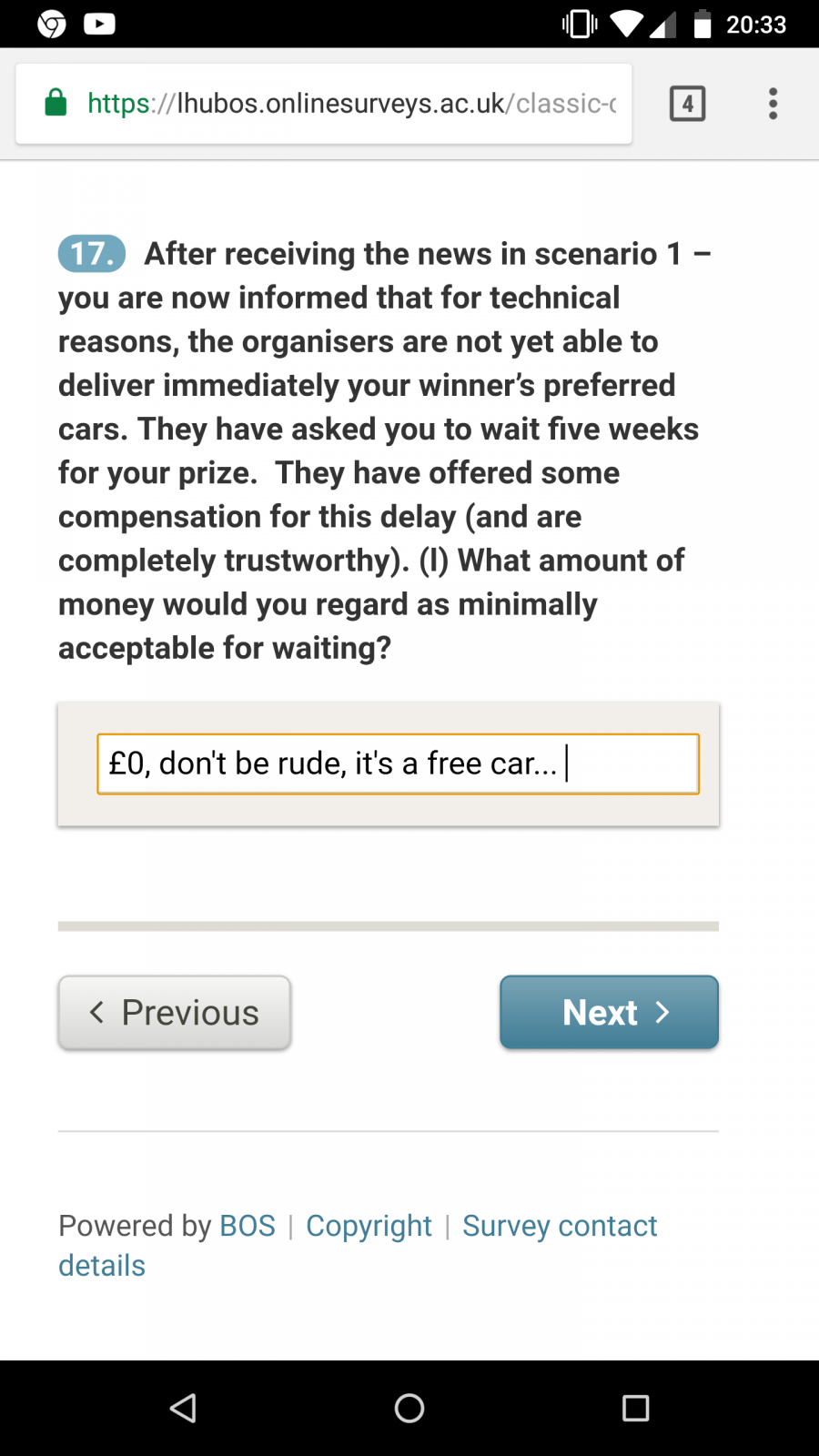
Task: Go to the home screen
Action: click(409, 1408)
